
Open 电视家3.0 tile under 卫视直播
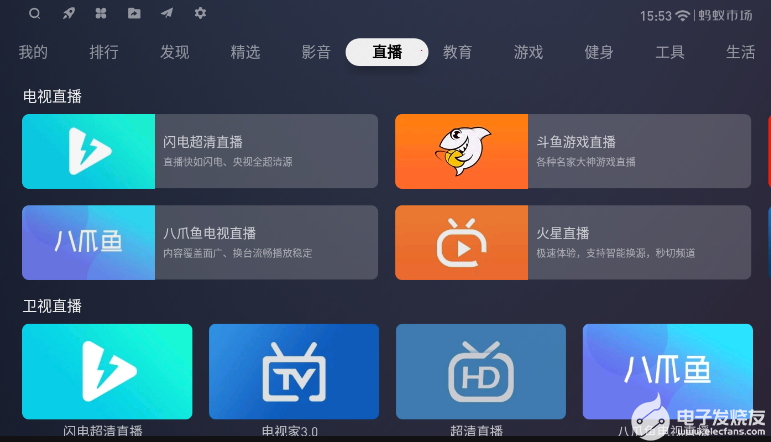(x=294, y=372)
